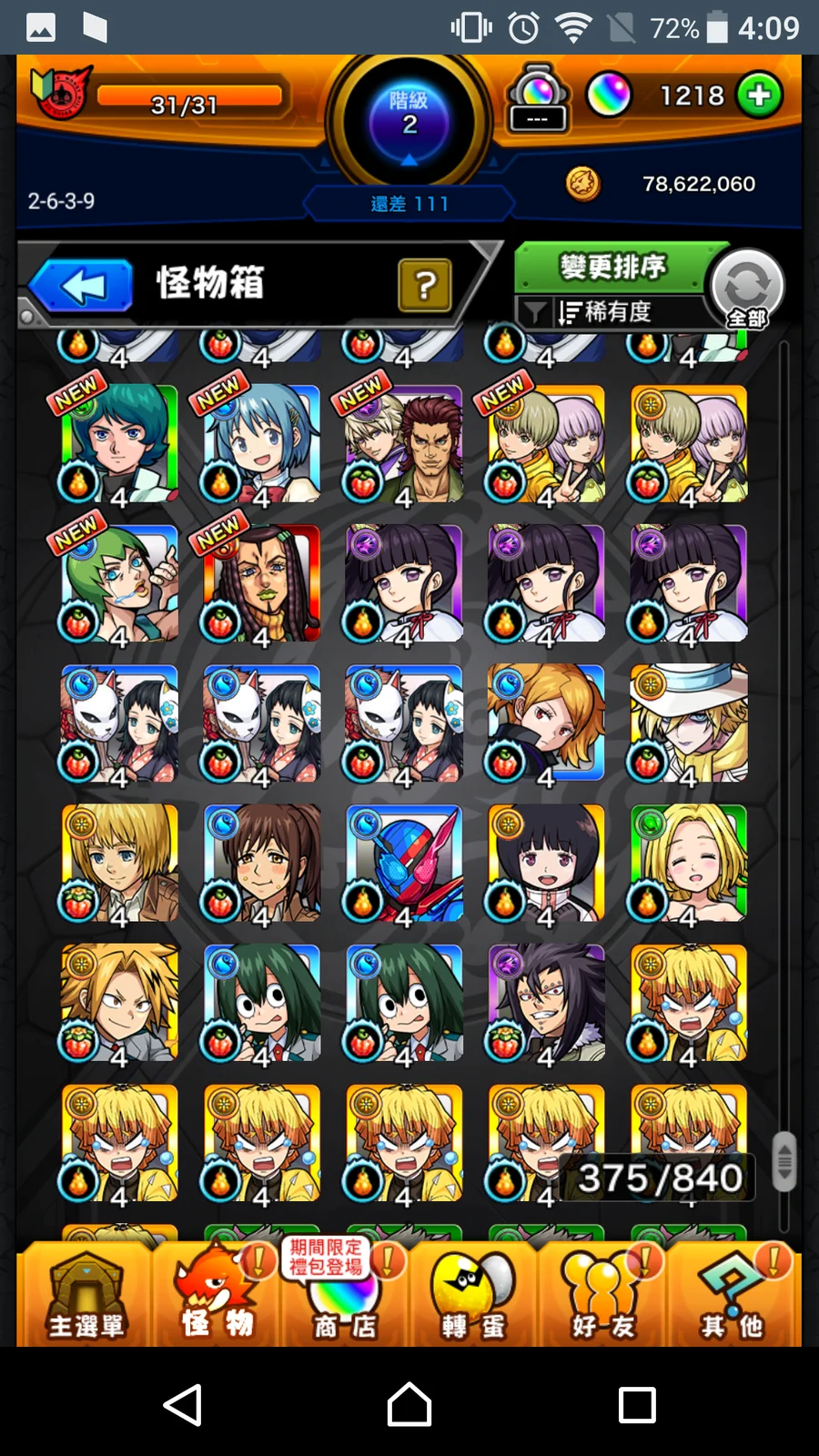Viewport: 819px width, 1456px height.
Task: Select the blue Kamen Rider monster
Action: point(404,863)
